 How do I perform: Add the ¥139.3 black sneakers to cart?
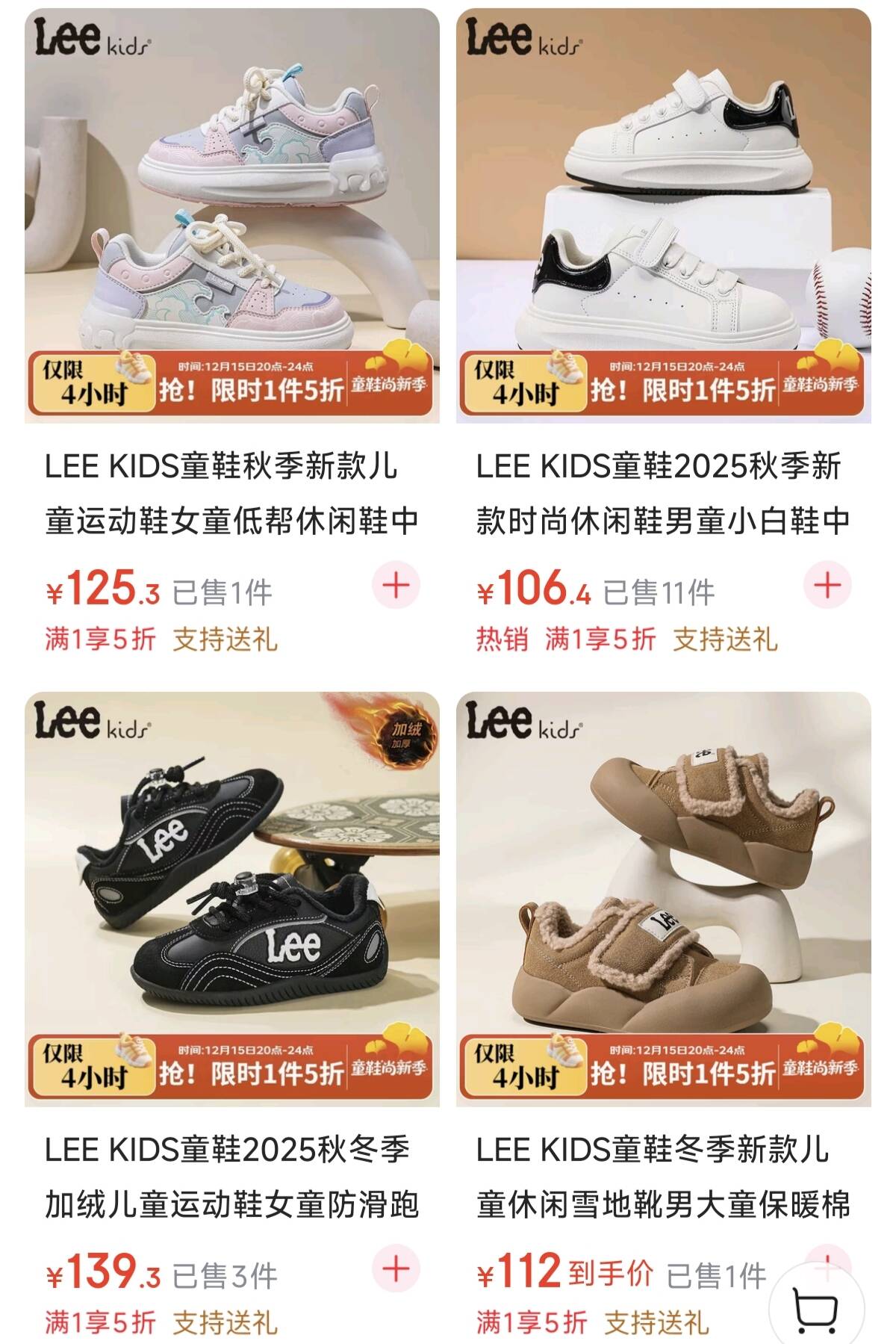pos(396,1268)
